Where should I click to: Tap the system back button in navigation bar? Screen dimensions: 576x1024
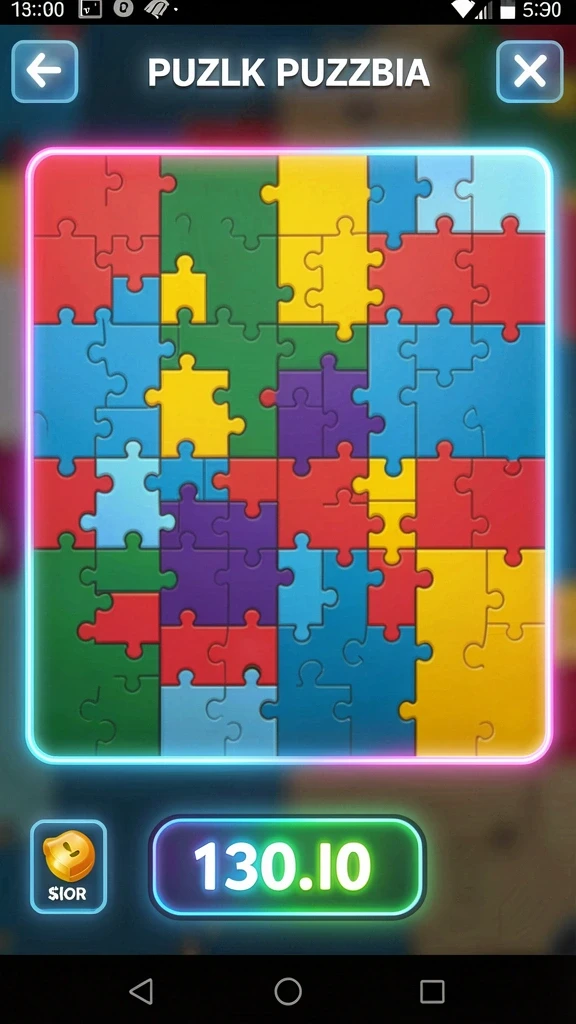[x=142, y=991]
